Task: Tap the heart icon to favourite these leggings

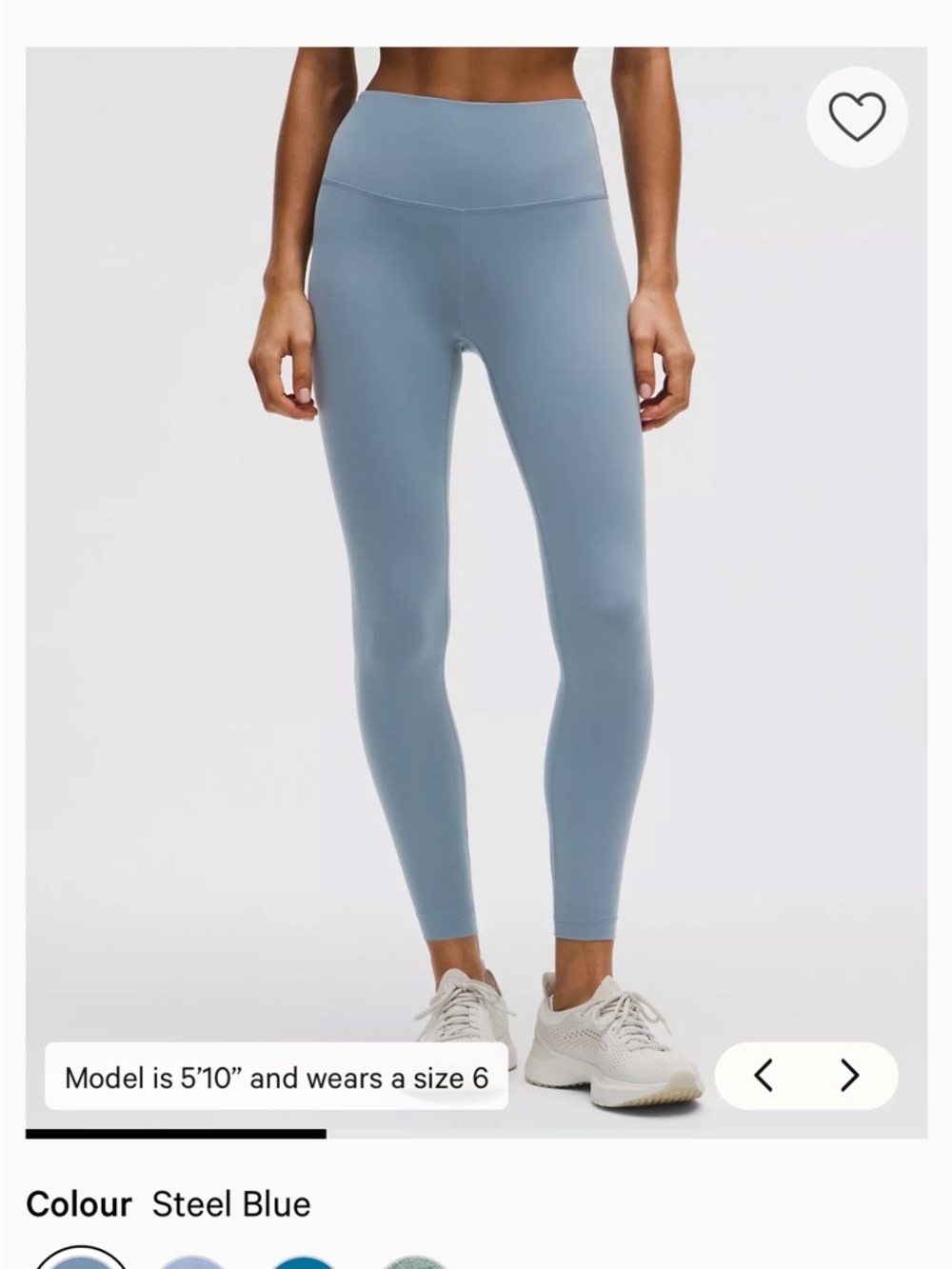Action: pos(857,114)
